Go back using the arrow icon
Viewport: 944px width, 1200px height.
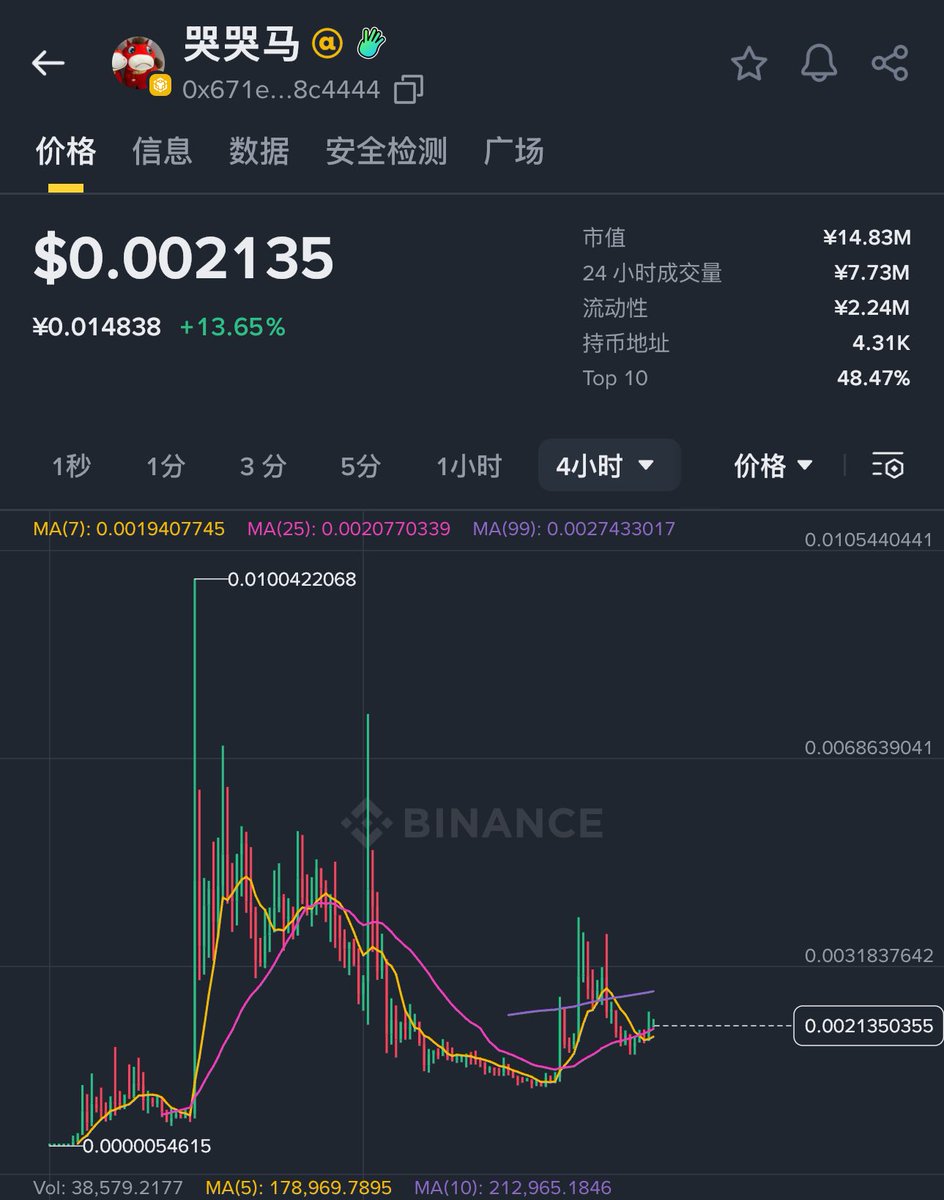(48, 64)
